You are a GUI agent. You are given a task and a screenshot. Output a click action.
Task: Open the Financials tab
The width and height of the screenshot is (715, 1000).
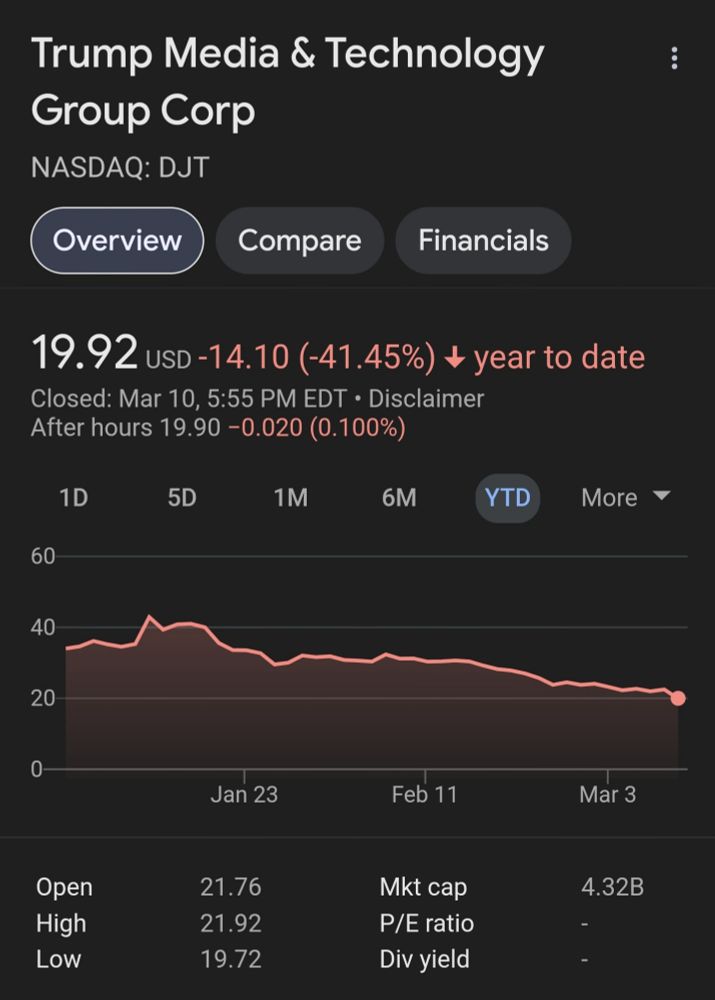tap(483, 241)
